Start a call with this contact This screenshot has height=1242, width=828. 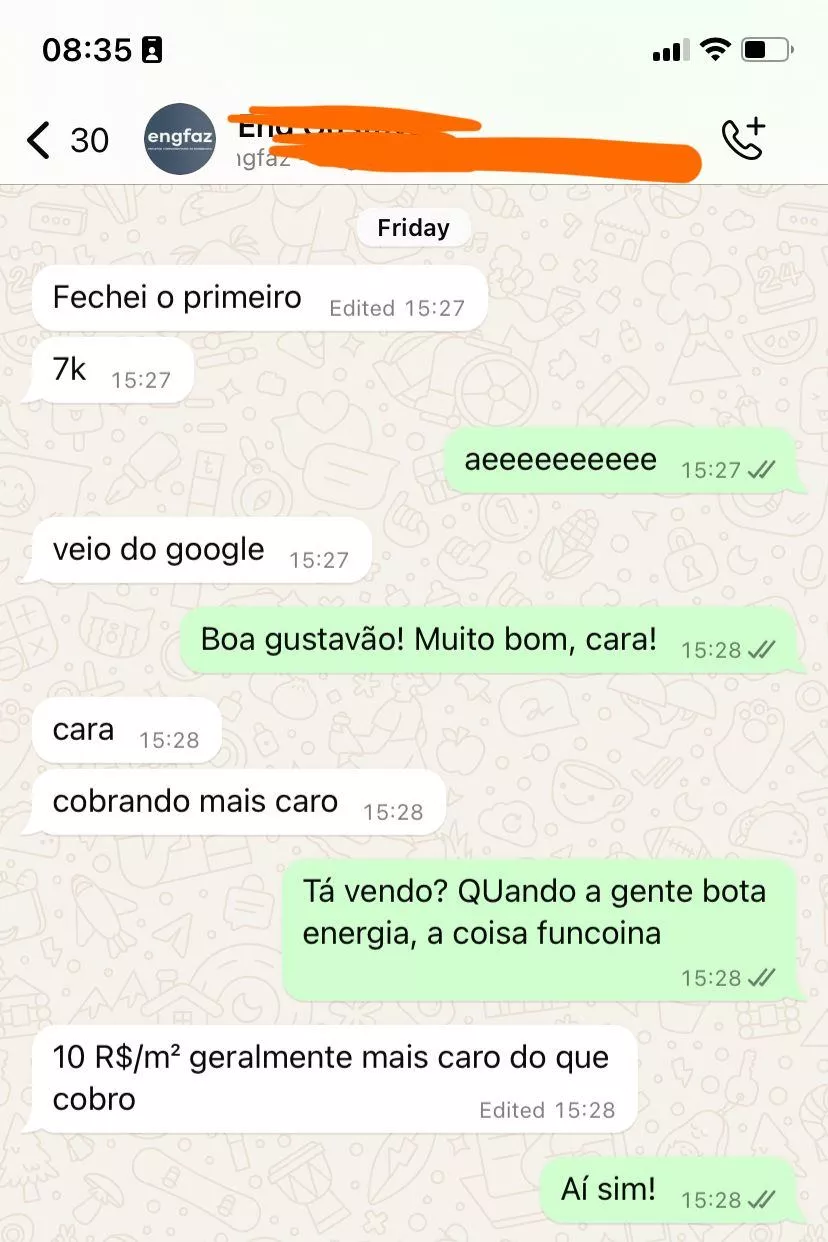743,140
